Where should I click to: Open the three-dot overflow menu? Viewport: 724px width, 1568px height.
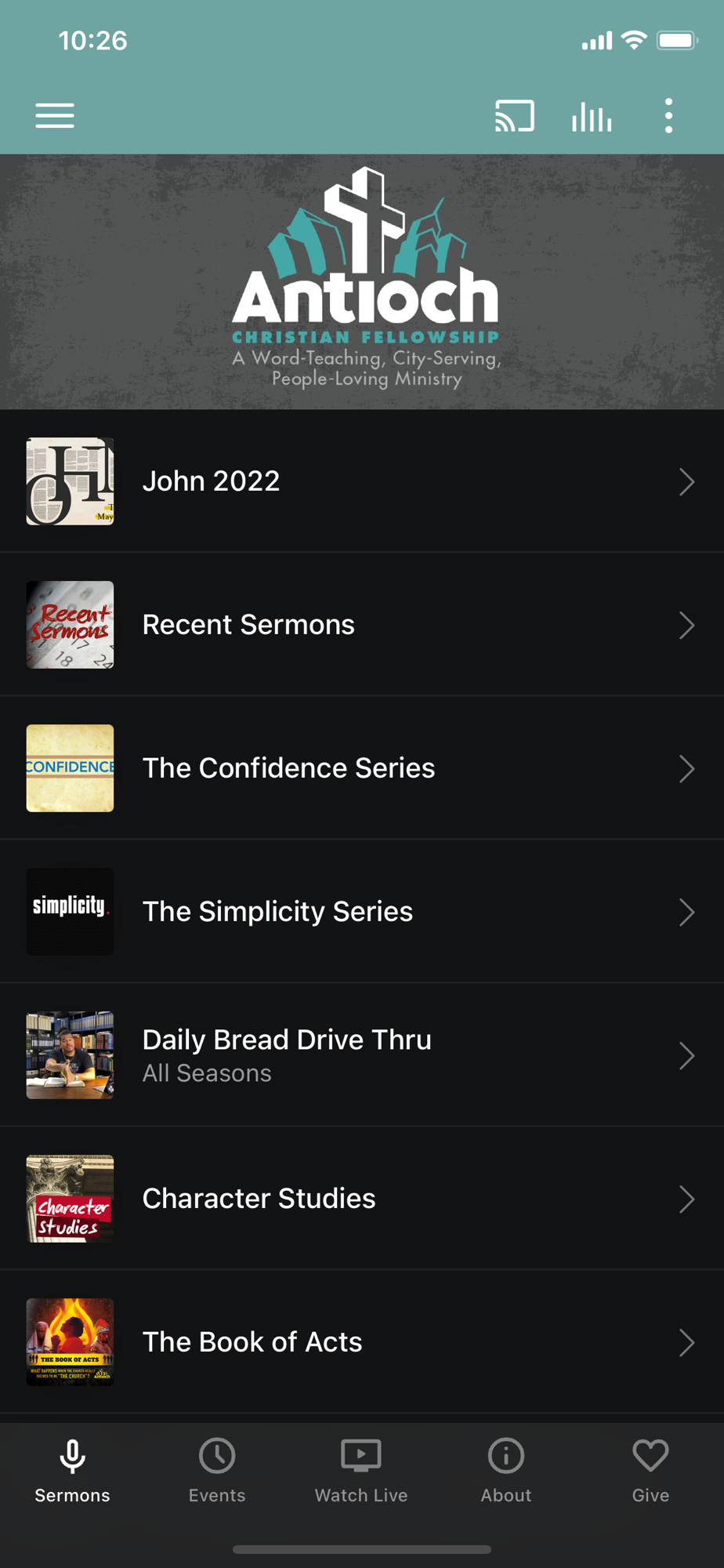click(x=668, y=116)
